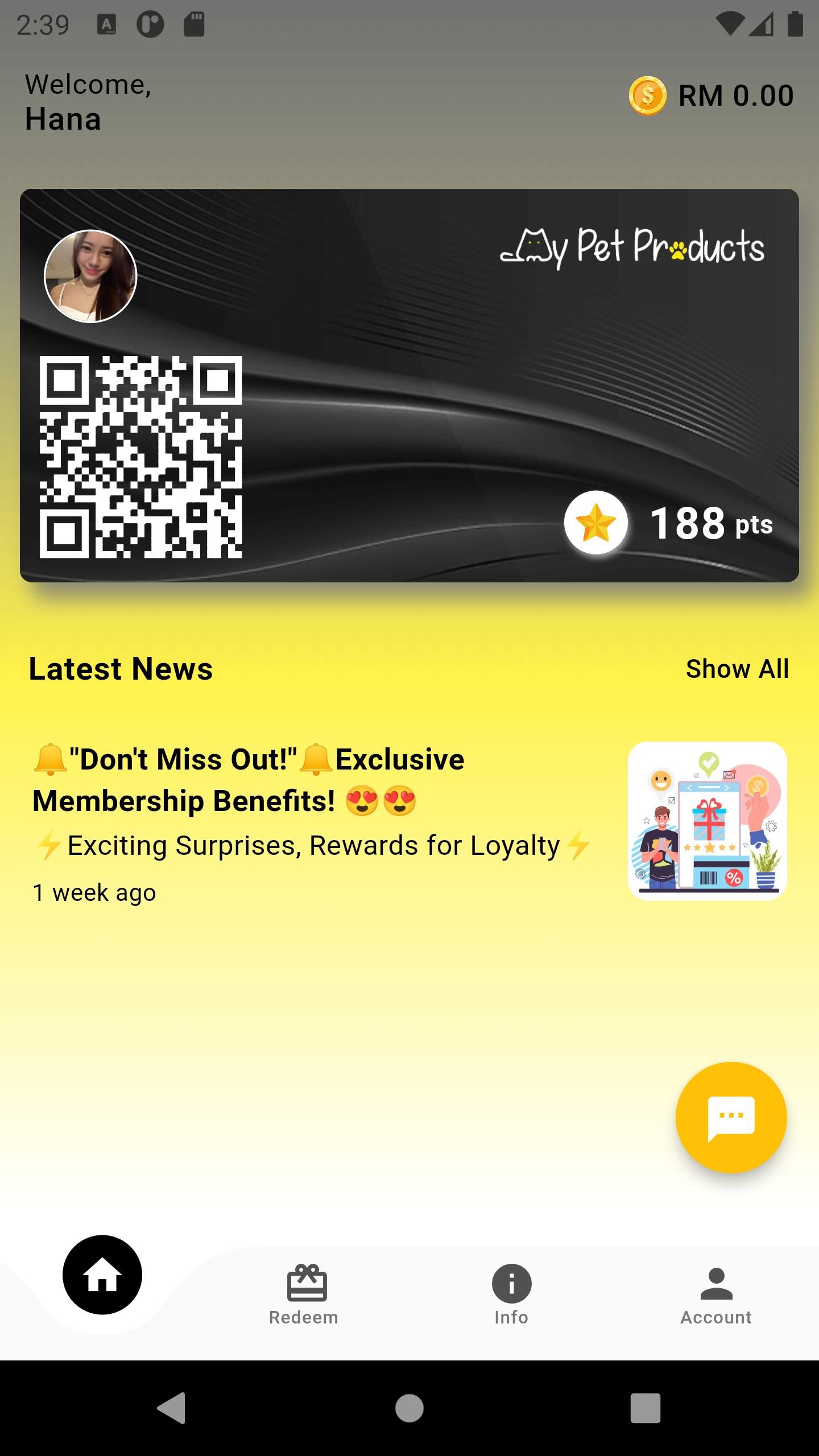Image resolution: width=819 pixels, height=1456 pixels.
Task: Open the yellow chat floating button
Action: [x=731, y=1117]
